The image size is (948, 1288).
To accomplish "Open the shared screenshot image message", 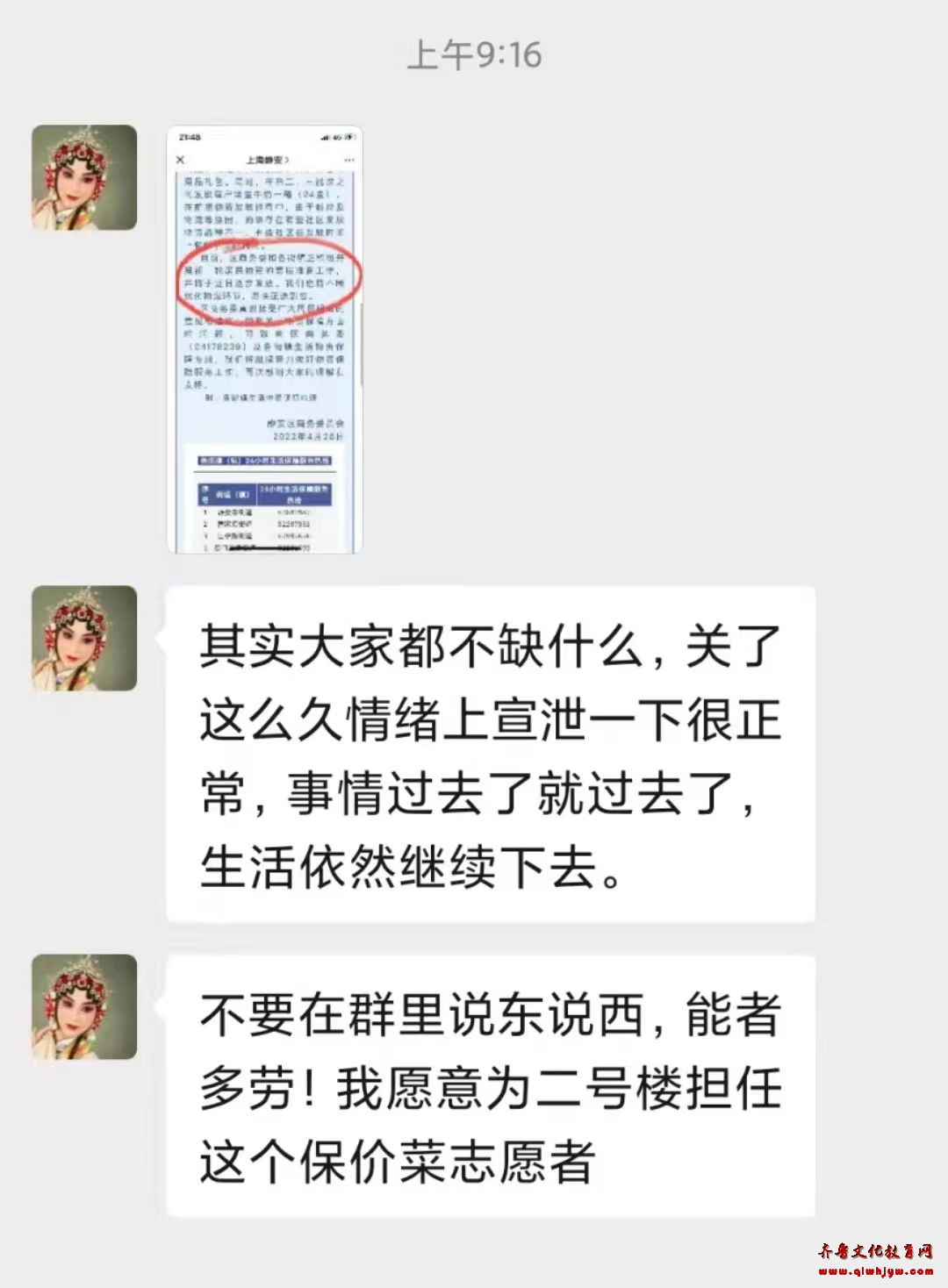I will point(264,340).
